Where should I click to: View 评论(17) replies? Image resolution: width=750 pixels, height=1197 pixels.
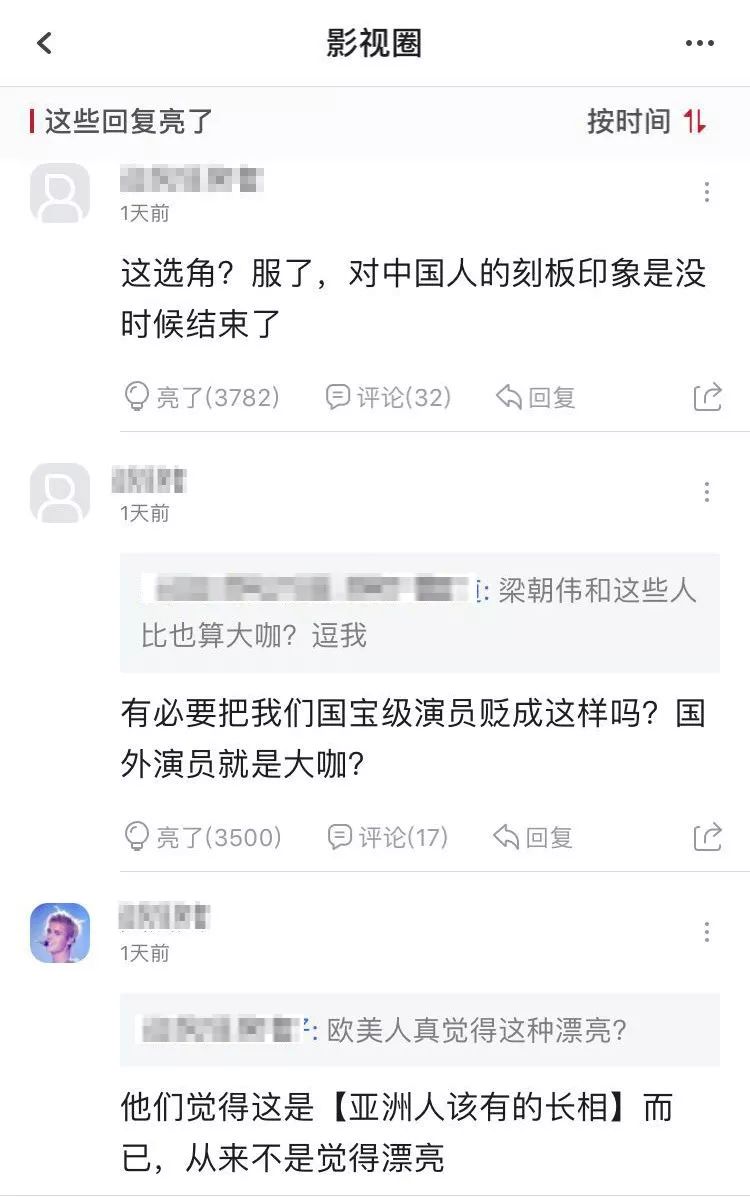[389, 836]
